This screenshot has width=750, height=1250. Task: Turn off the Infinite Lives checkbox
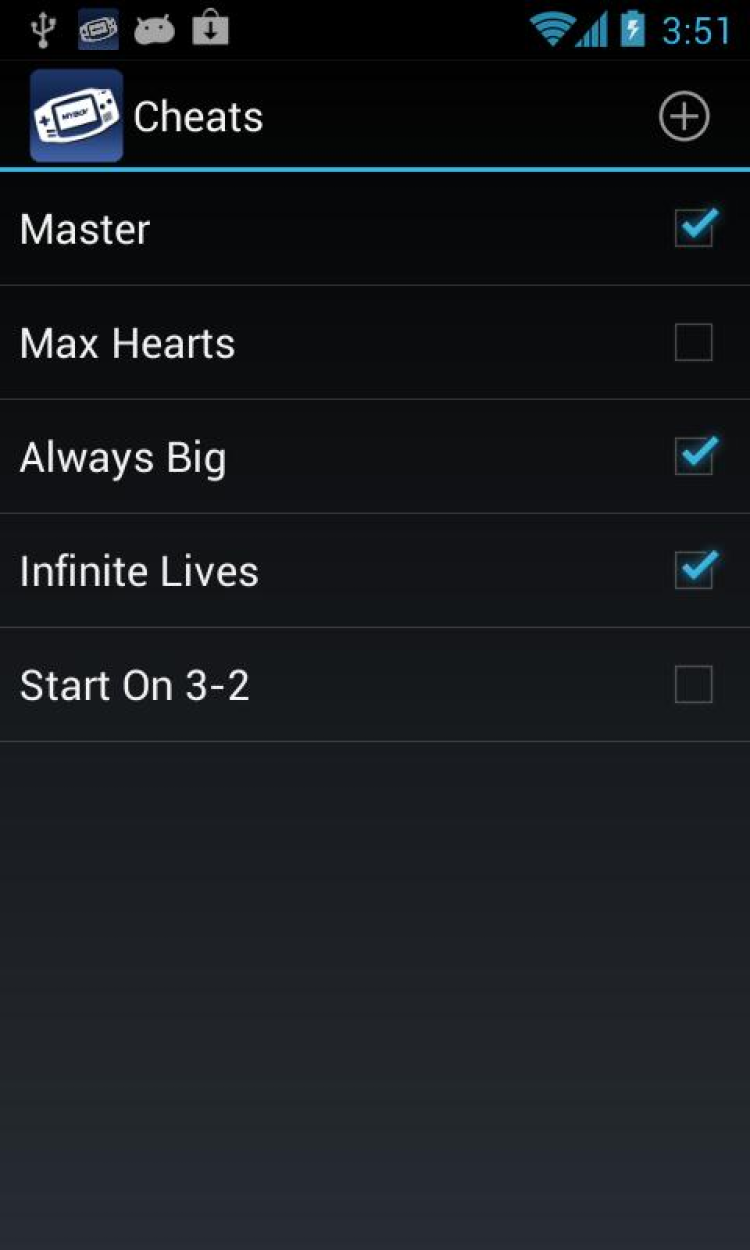pos(694,571)
